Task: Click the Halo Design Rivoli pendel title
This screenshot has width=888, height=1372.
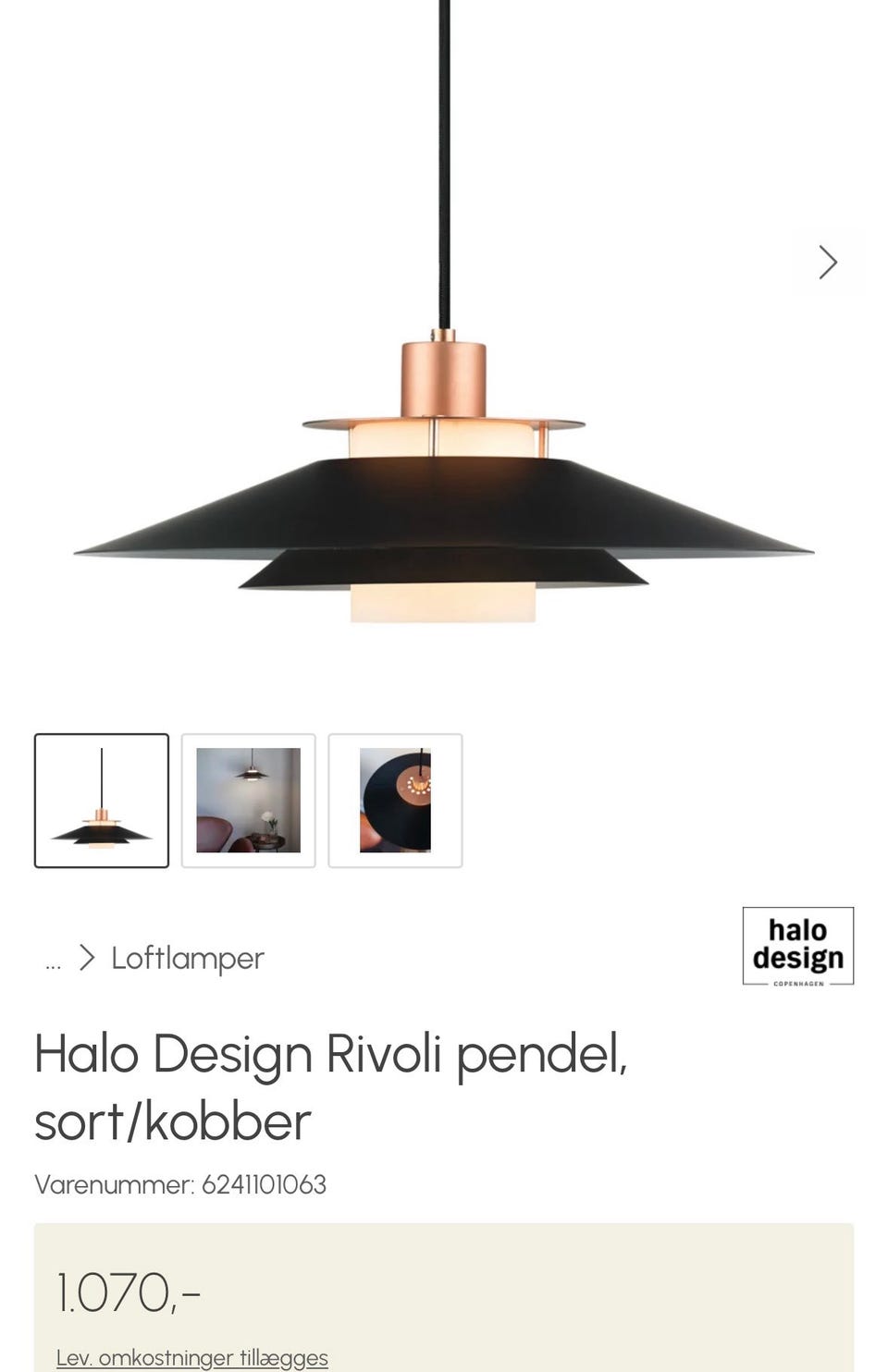Action: pos(331,1086)
